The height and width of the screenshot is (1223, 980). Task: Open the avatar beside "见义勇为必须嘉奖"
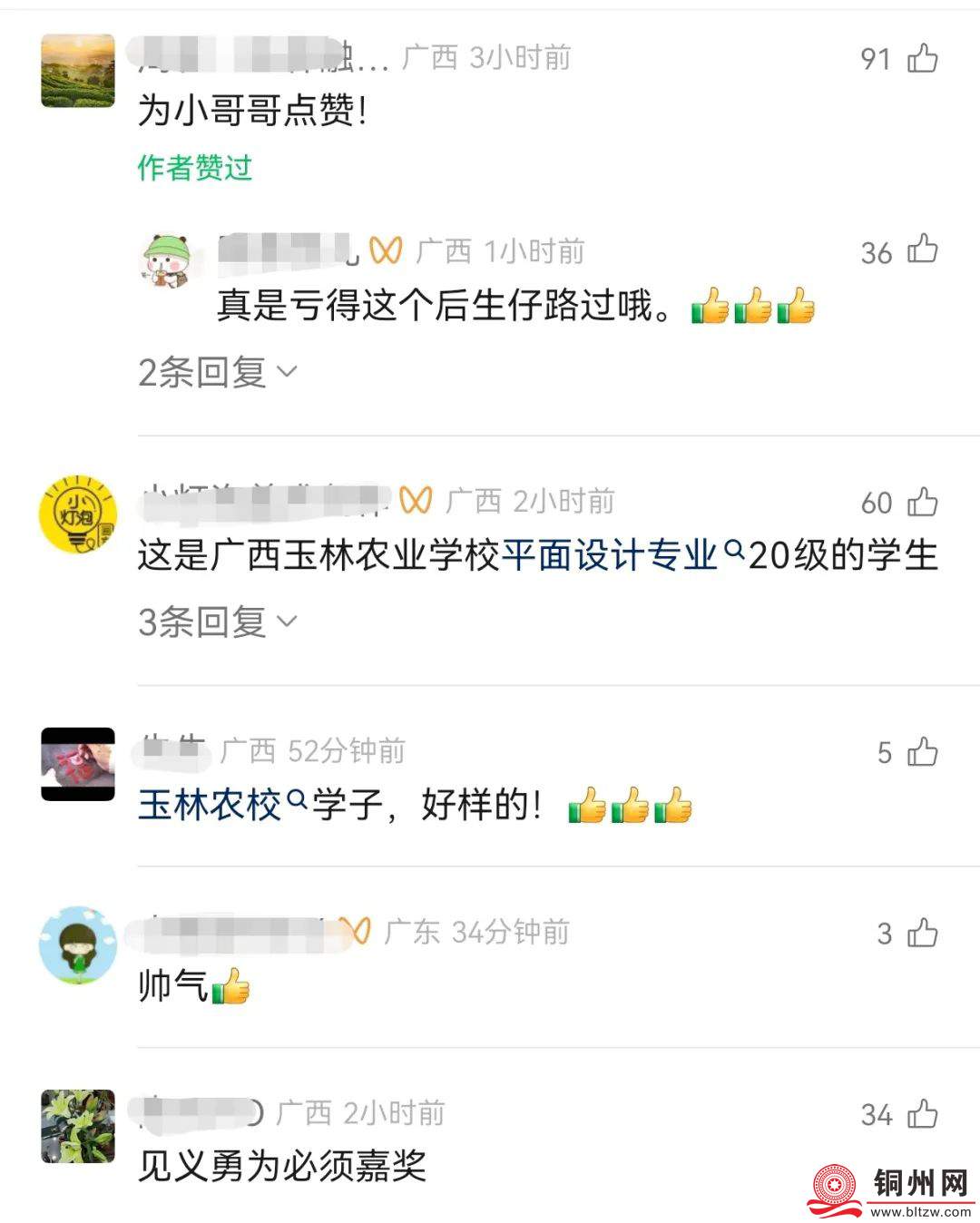pos(78,1126)
